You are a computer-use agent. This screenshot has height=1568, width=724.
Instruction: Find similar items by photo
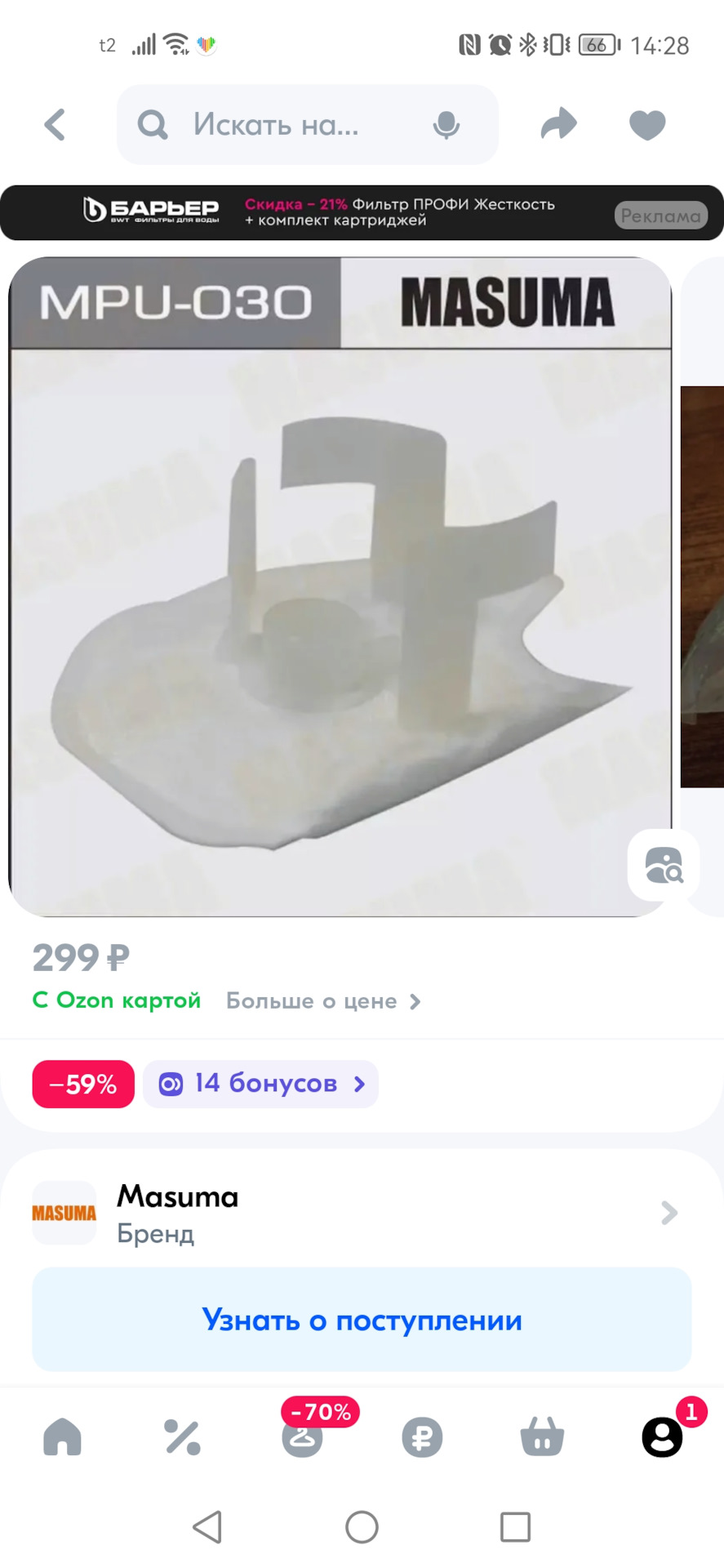[x=663, y=866]
